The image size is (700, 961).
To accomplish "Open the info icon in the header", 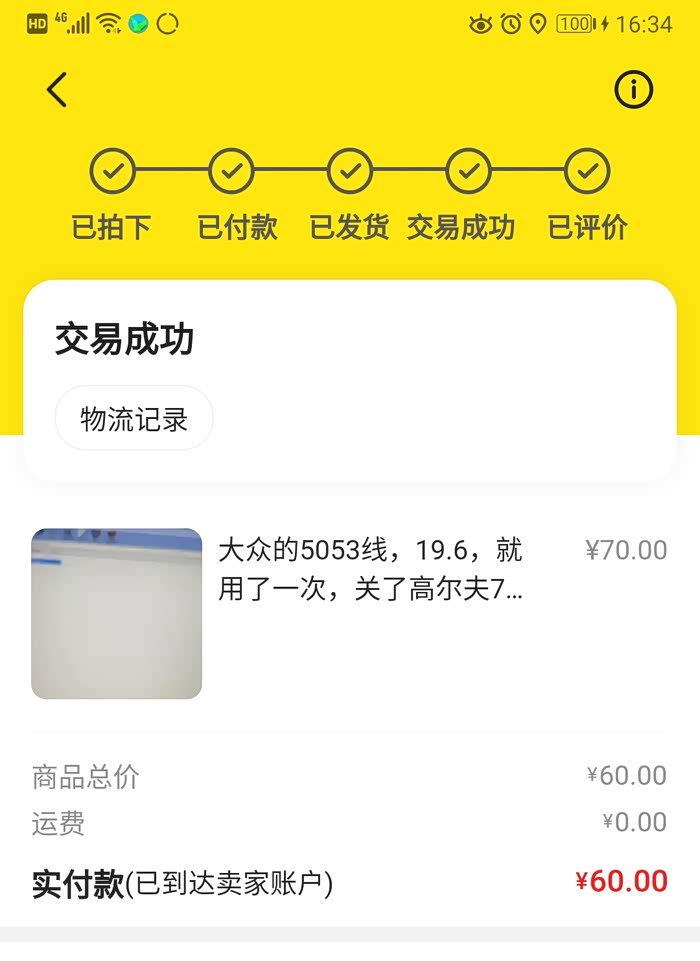I will tap(633, 90).
